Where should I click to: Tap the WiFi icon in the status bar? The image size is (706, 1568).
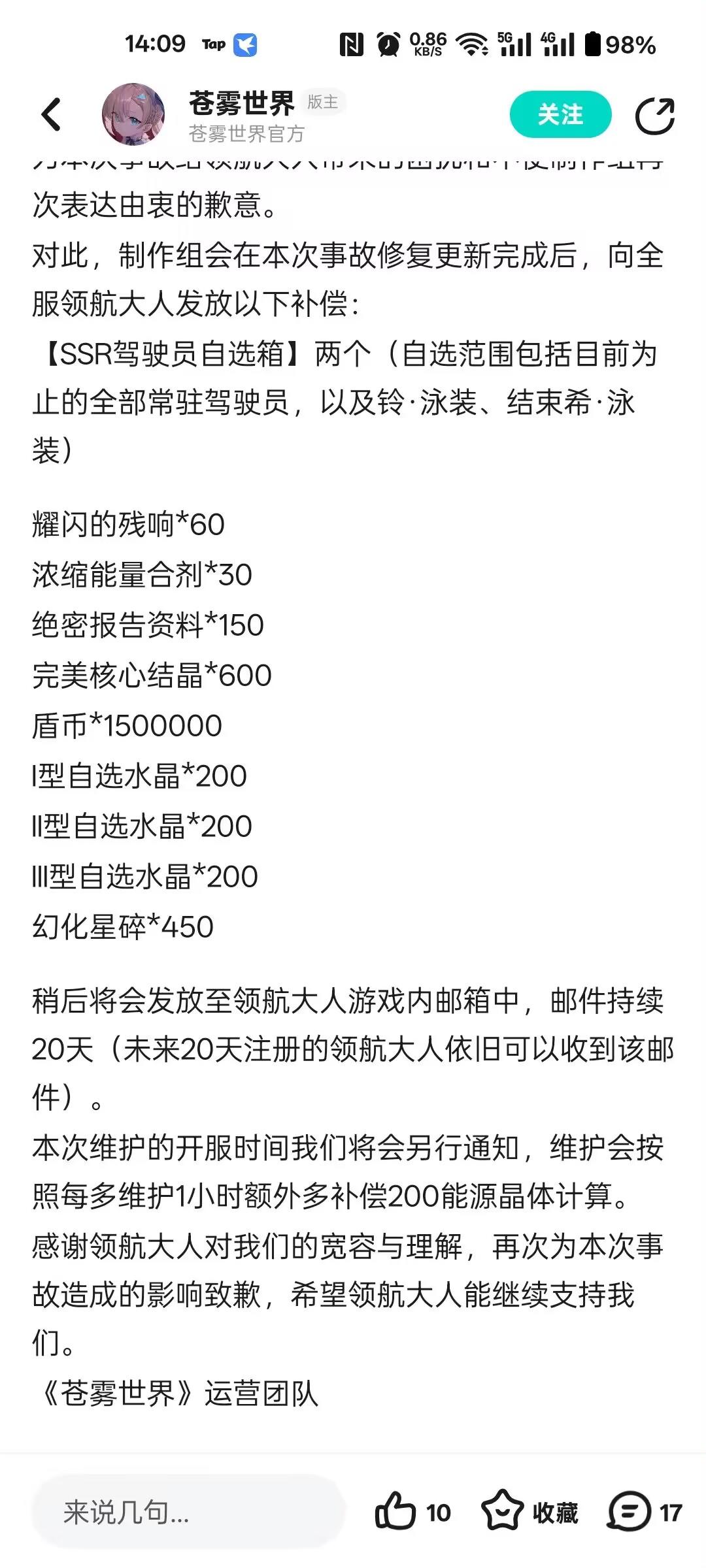[x=471, y=44]
